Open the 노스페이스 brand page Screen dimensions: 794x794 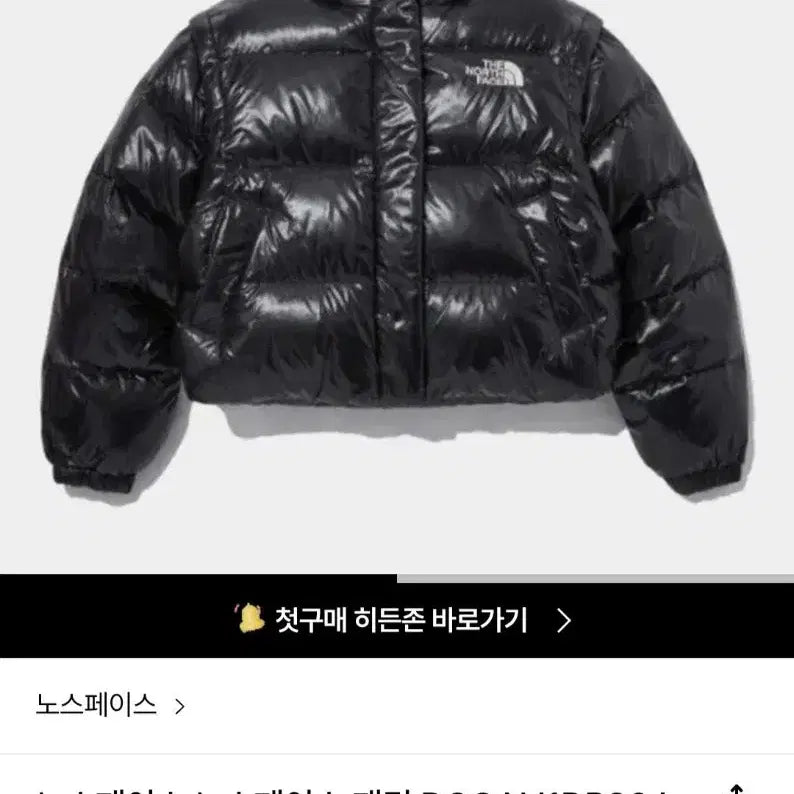coord(110,705)
